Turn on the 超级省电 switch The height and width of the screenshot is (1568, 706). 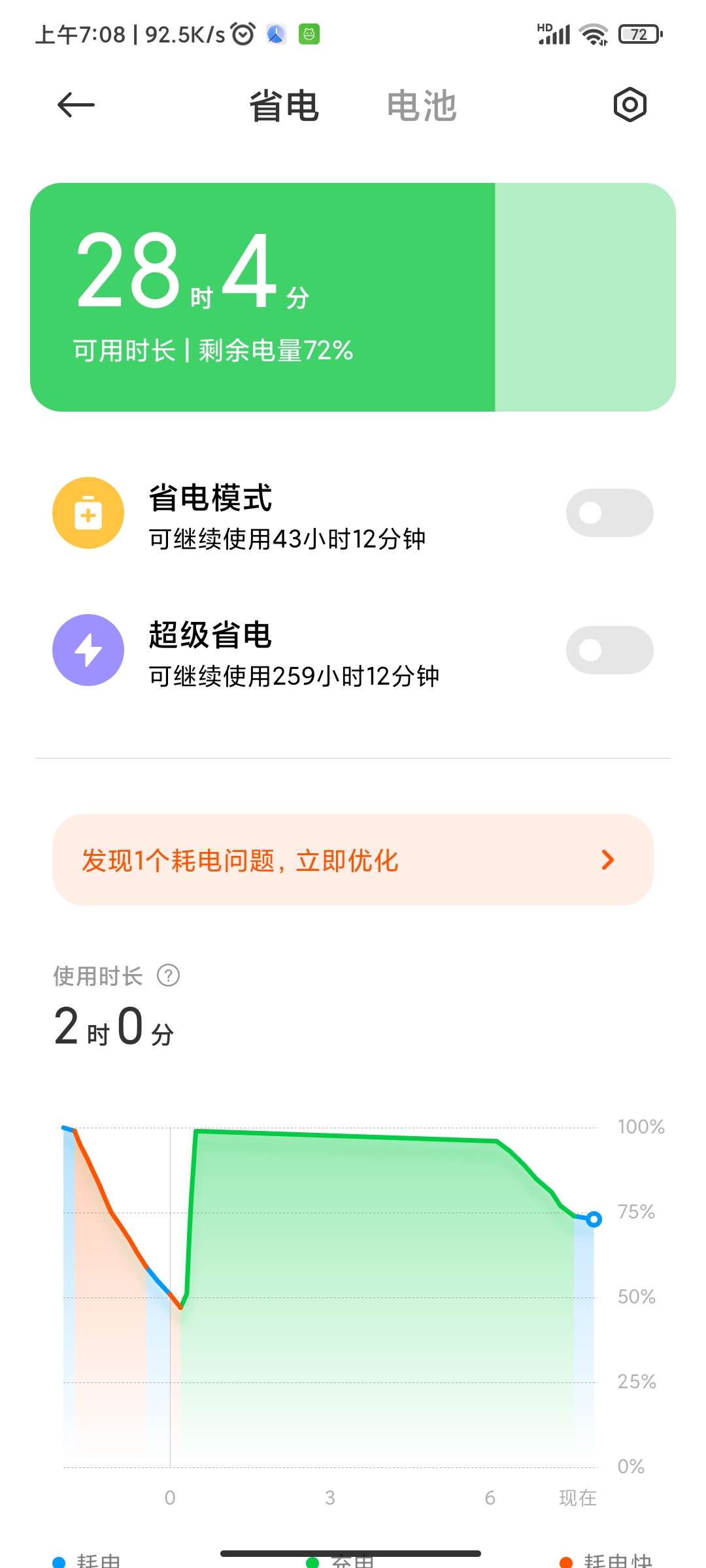(x=609, y=650)
